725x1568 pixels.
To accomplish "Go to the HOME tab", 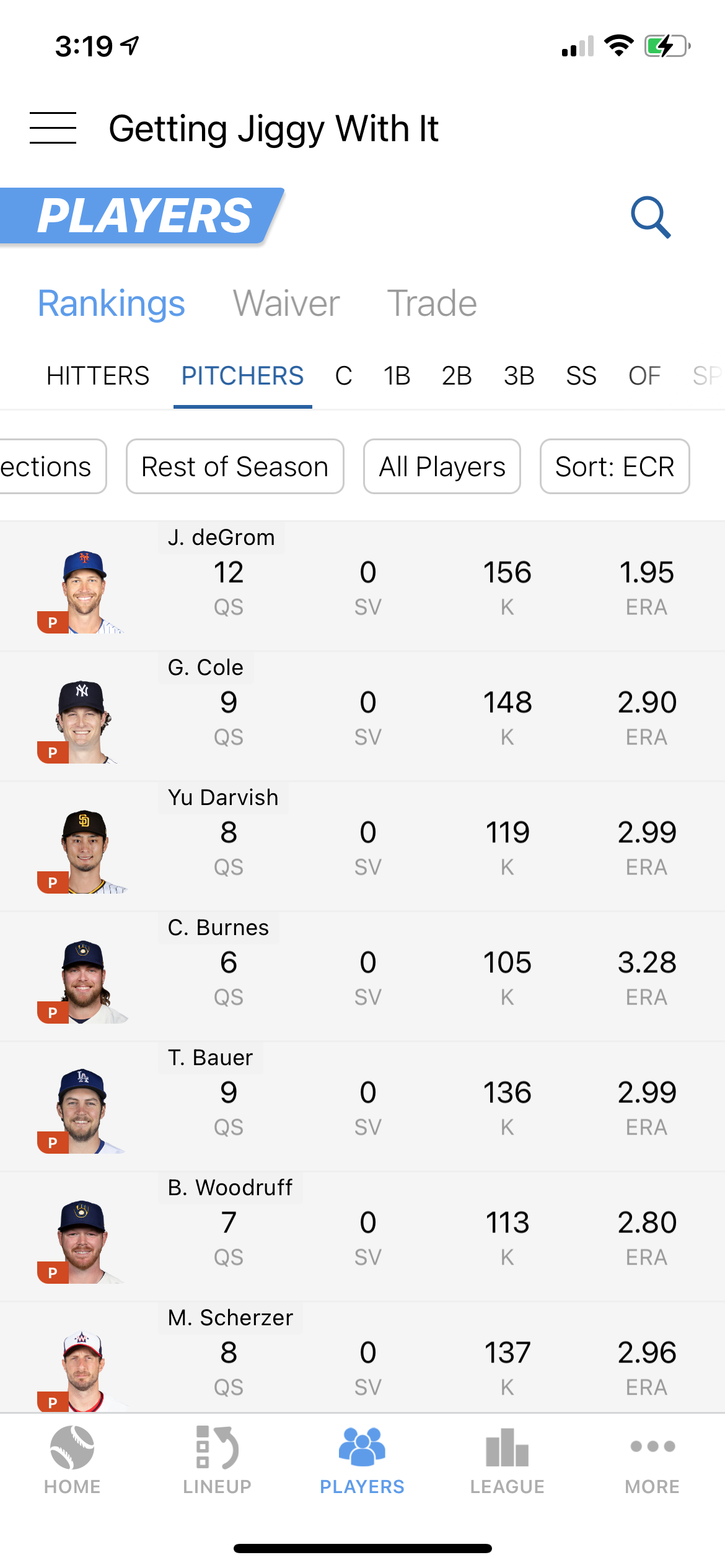I will coord(72,1460).
